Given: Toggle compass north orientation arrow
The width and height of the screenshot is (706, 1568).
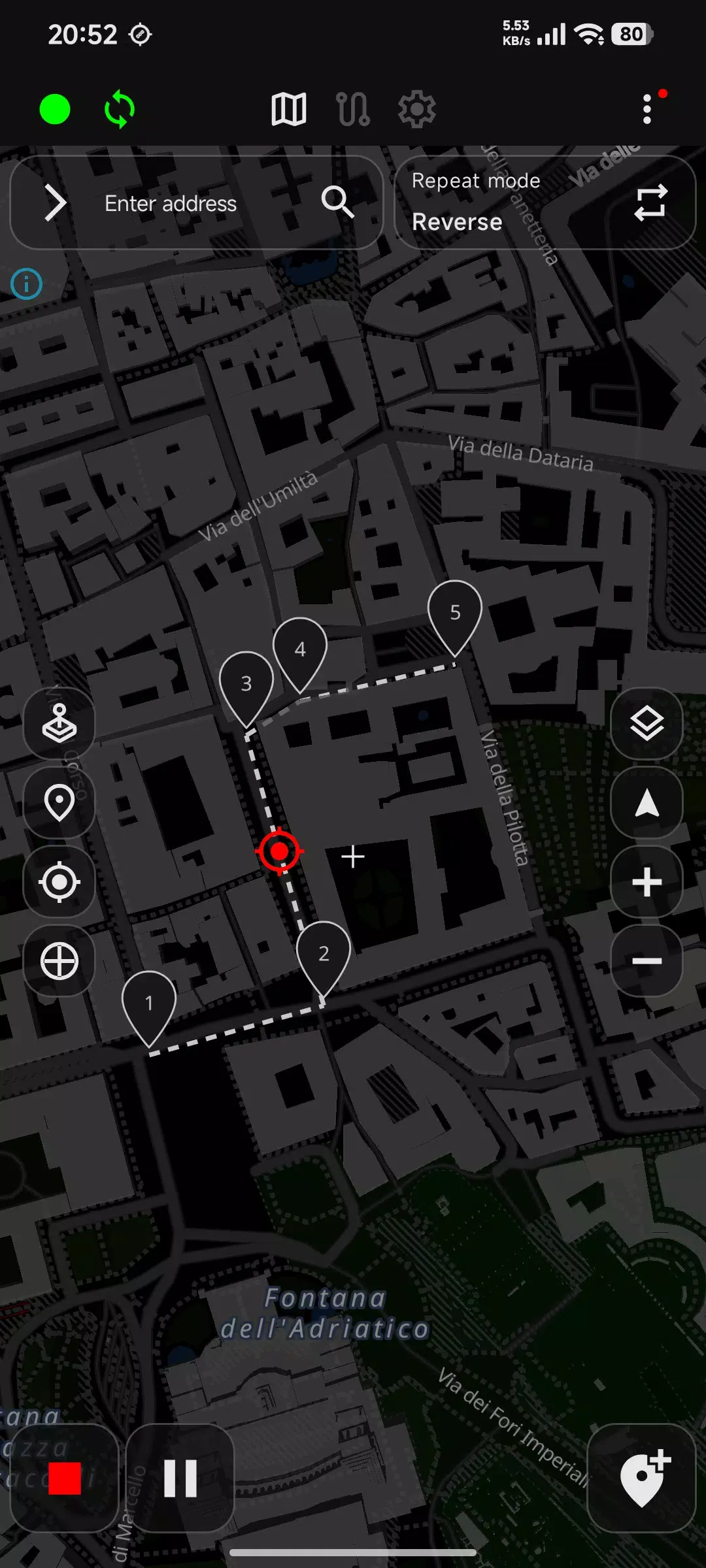Looking at the screenshot, I should coord(647,802).
